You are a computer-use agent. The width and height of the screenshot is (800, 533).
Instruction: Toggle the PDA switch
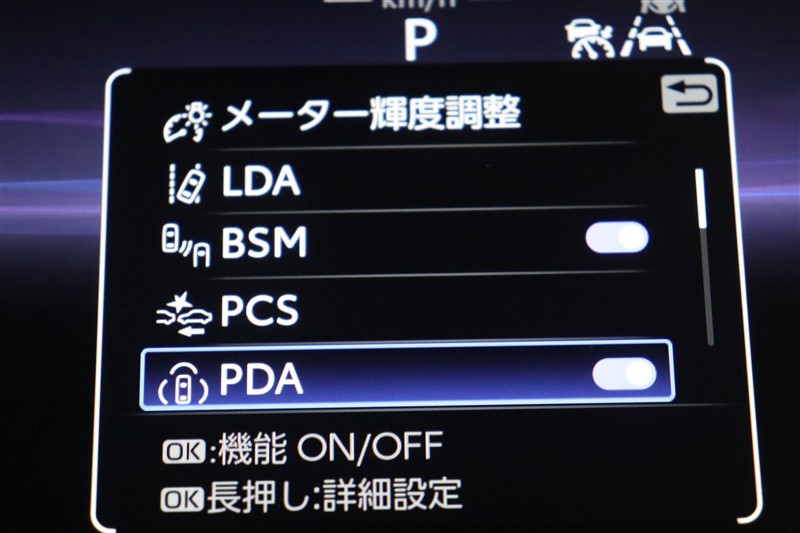pyautogui.click(x=624, y=374)
